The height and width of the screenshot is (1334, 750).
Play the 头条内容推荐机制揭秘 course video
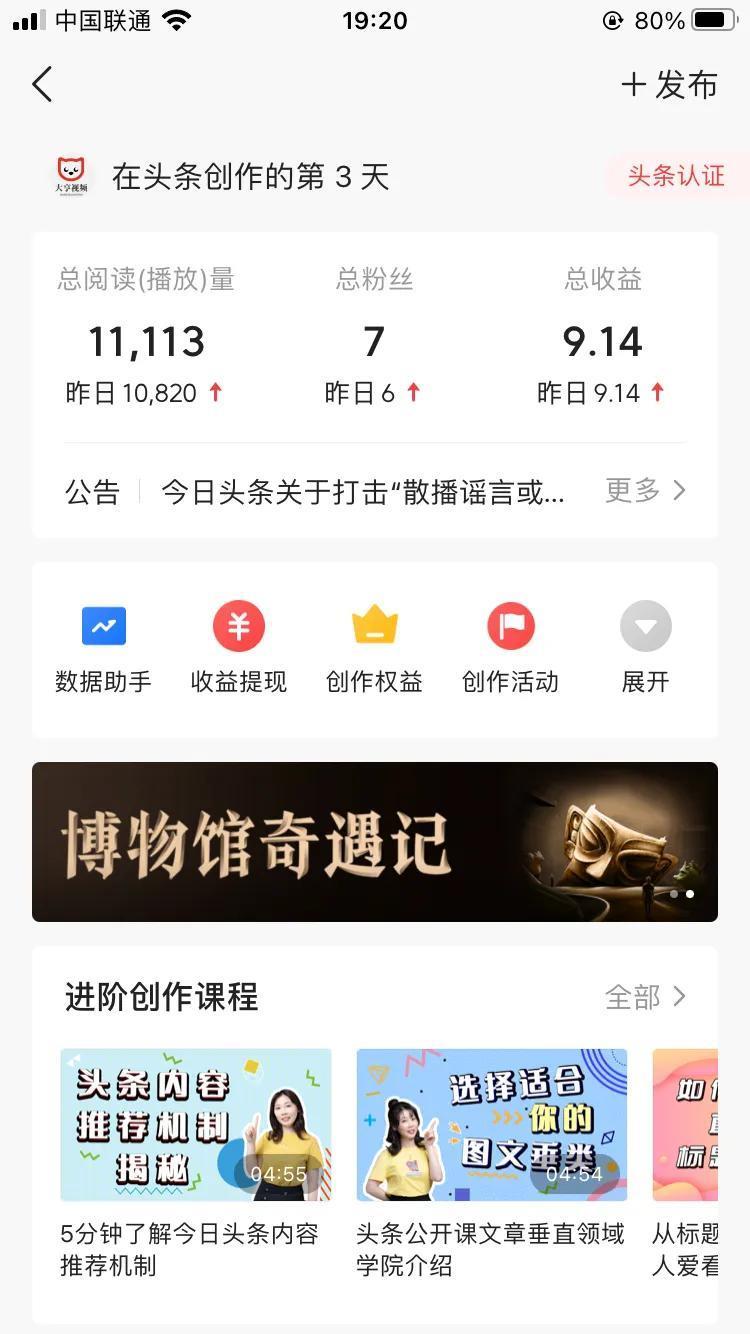point(196,1124)
